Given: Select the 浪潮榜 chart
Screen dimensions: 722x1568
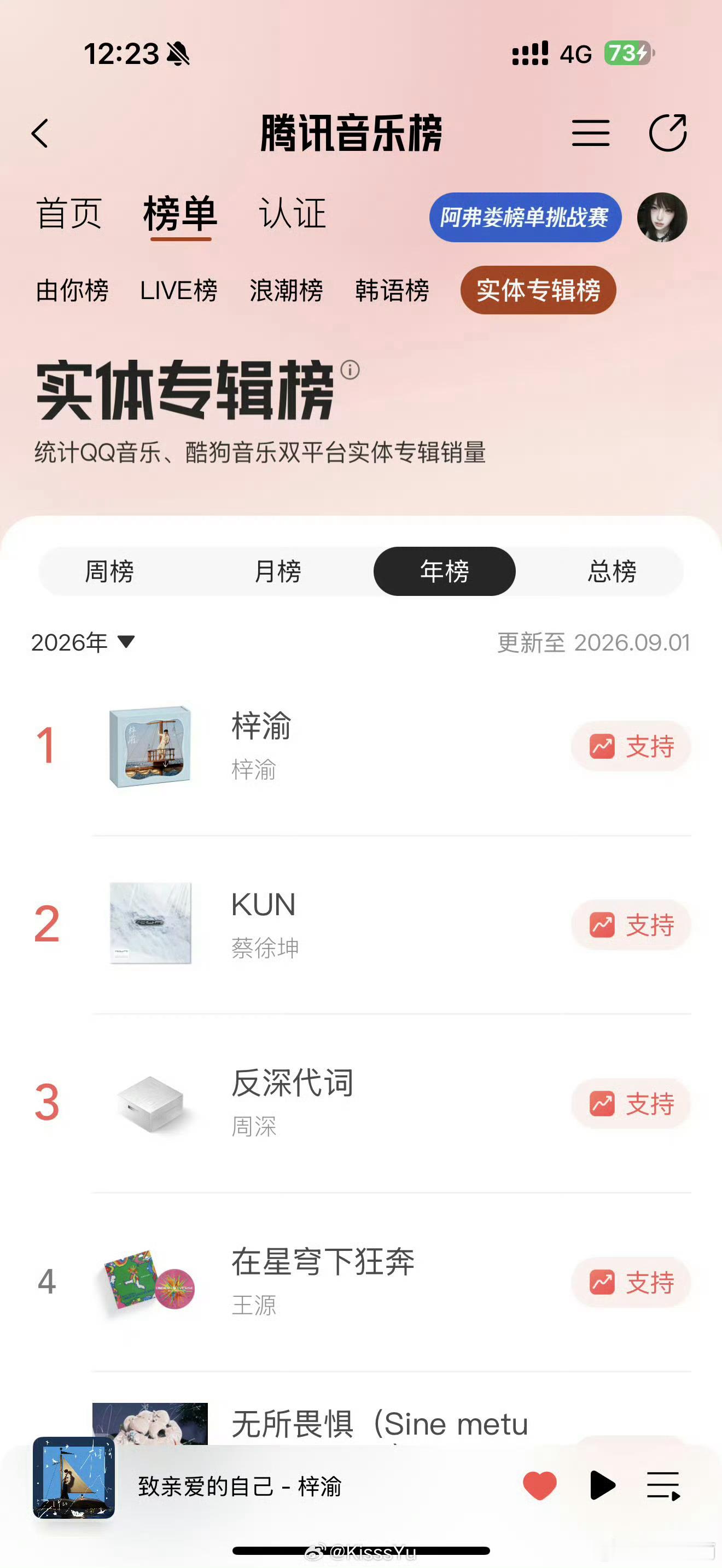Looking at the screenshot, I should [x=286, y=290].
